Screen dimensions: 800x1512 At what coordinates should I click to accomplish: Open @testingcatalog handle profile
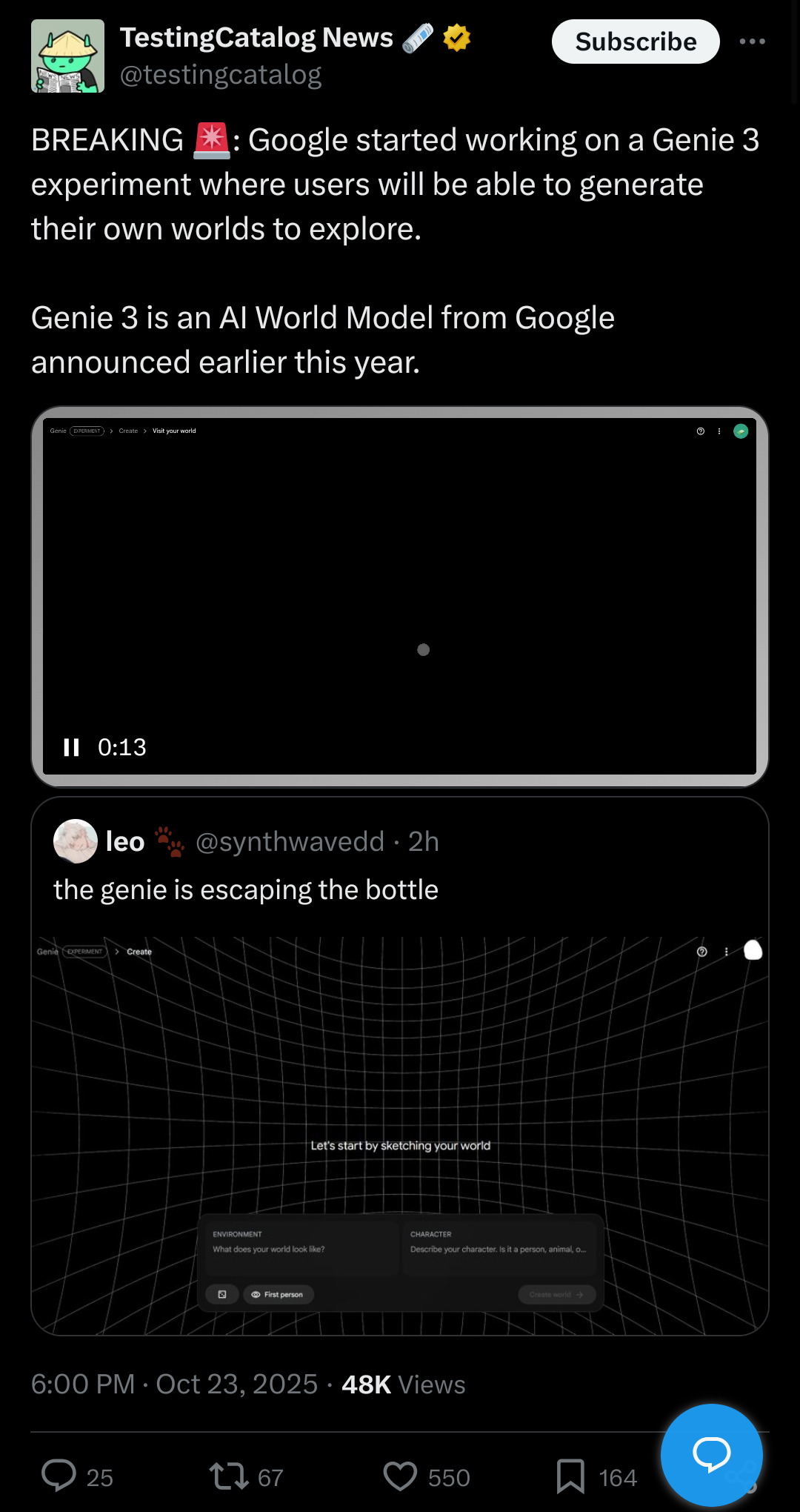221,75
